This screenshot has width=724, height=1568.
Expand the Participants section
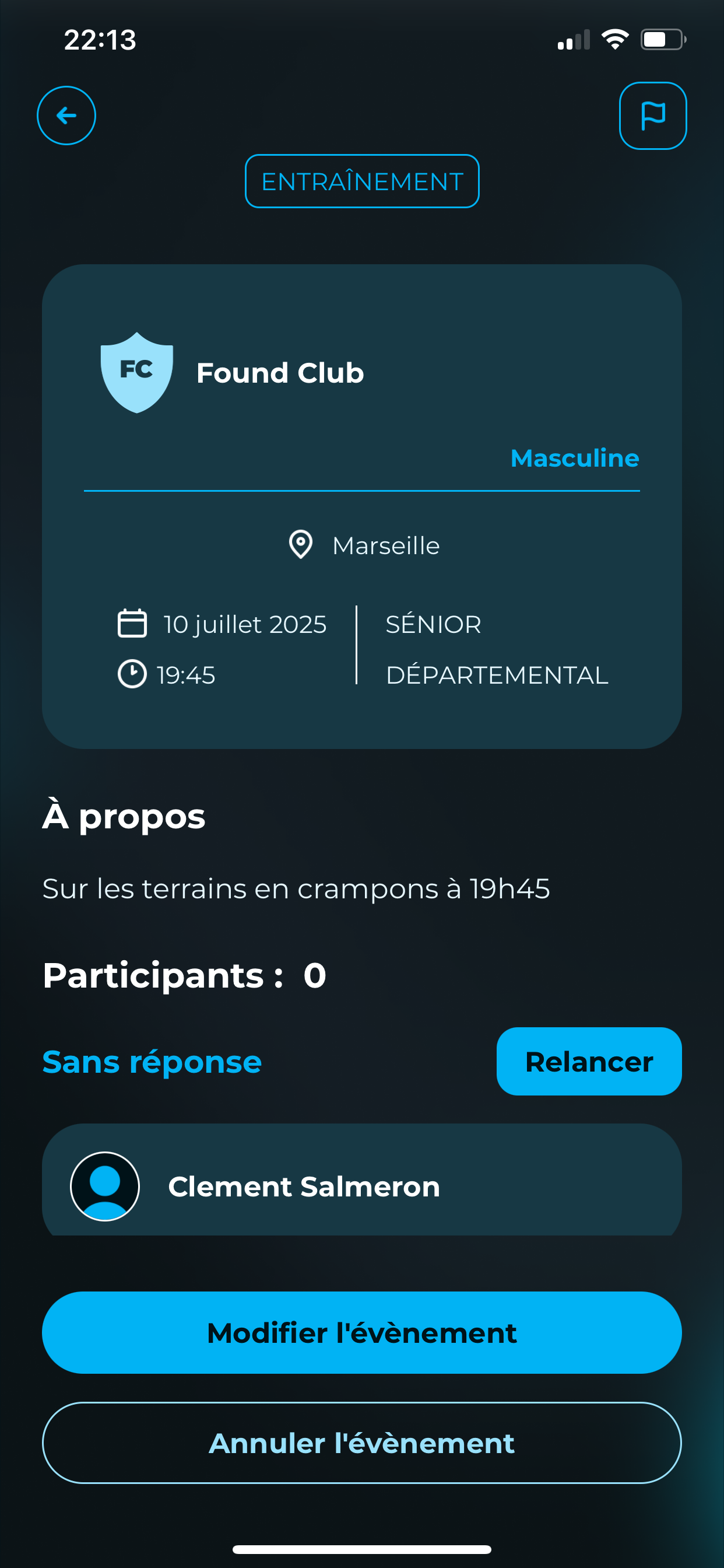coord(183,975)
